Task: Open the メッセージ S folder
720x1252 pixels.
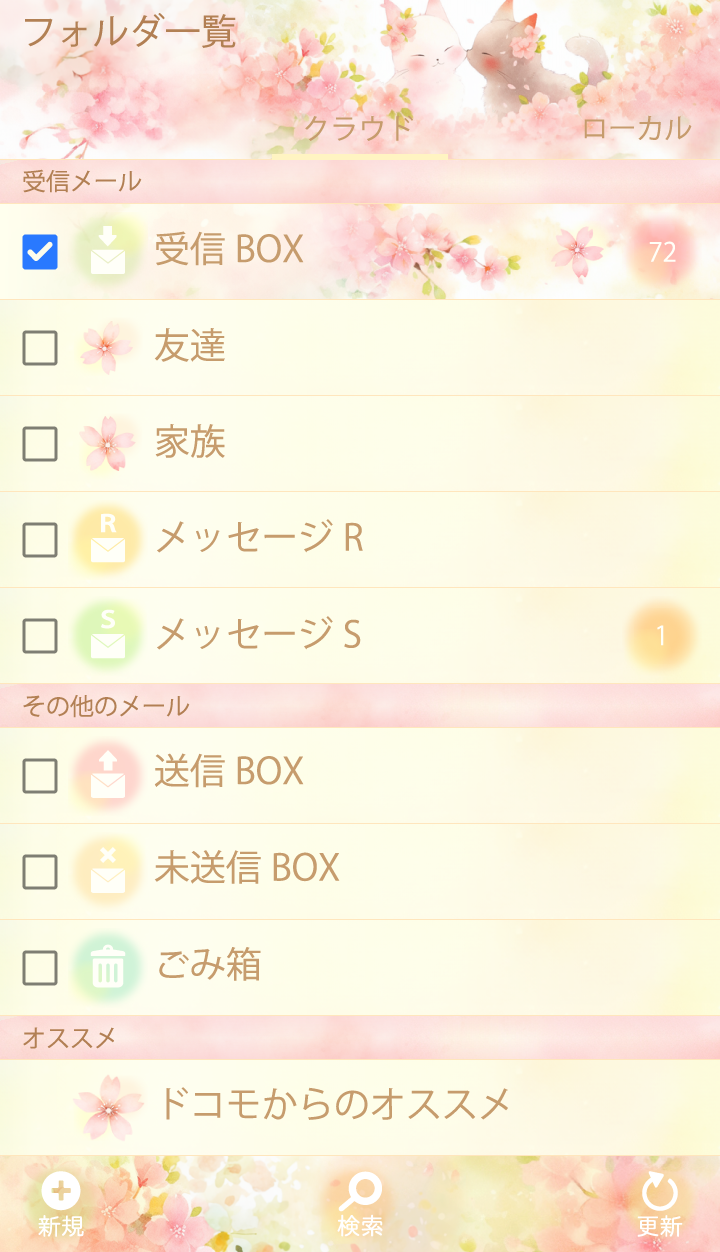Action: pos(260,634)
